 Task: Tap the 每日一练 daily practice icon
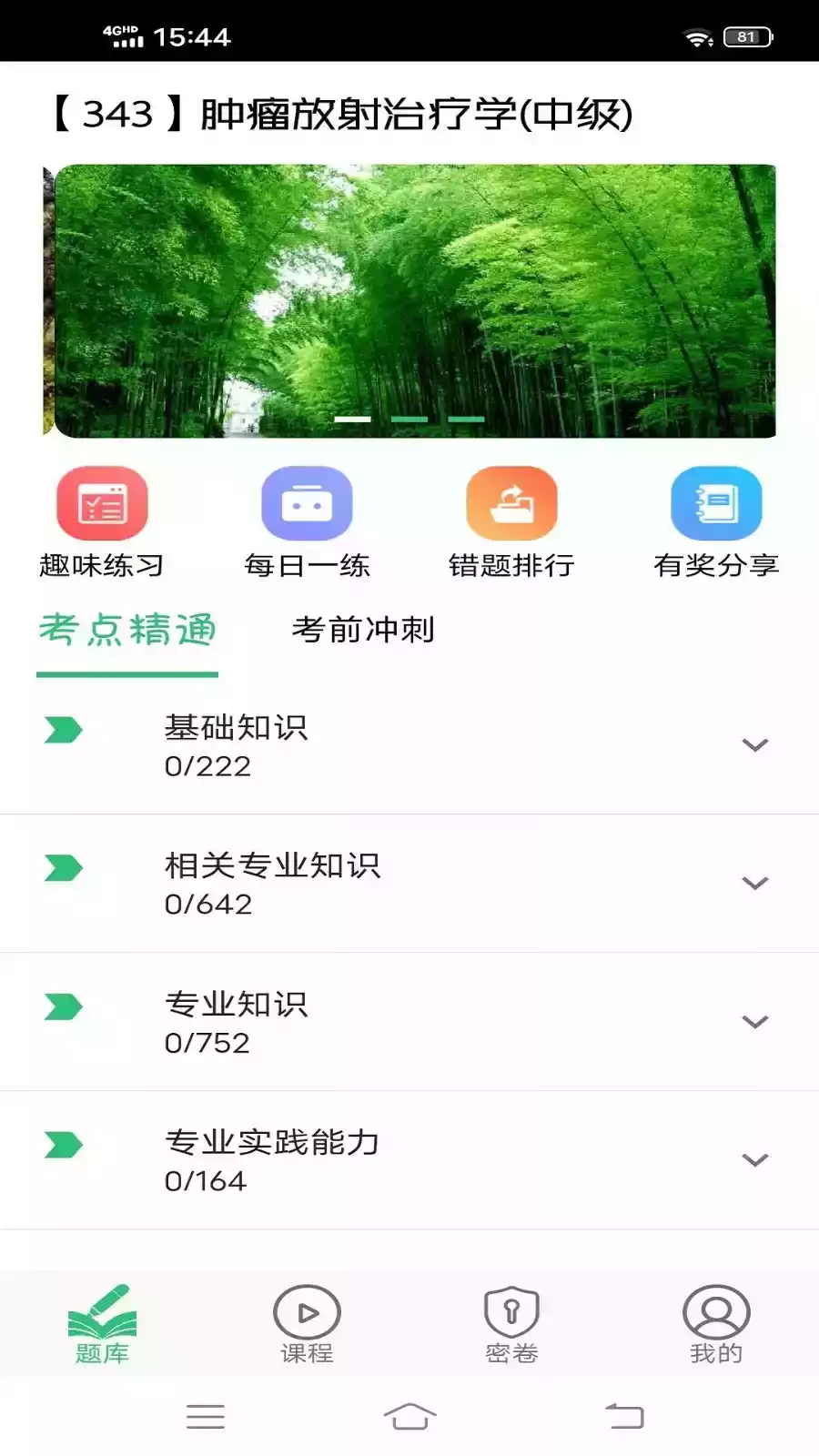(306, 505)
